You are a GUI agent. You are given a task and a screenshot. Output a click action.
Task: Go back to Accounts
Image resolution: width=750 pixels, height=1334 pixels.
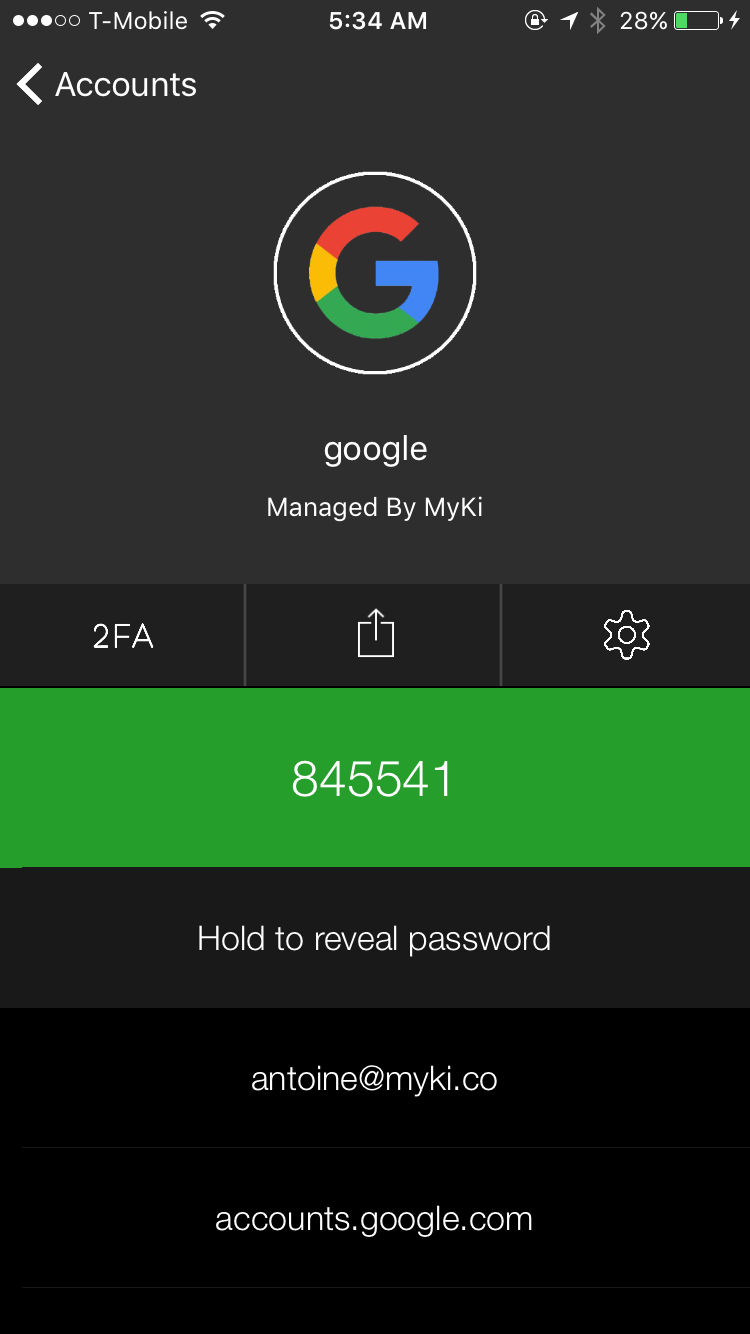pos(107,85)
